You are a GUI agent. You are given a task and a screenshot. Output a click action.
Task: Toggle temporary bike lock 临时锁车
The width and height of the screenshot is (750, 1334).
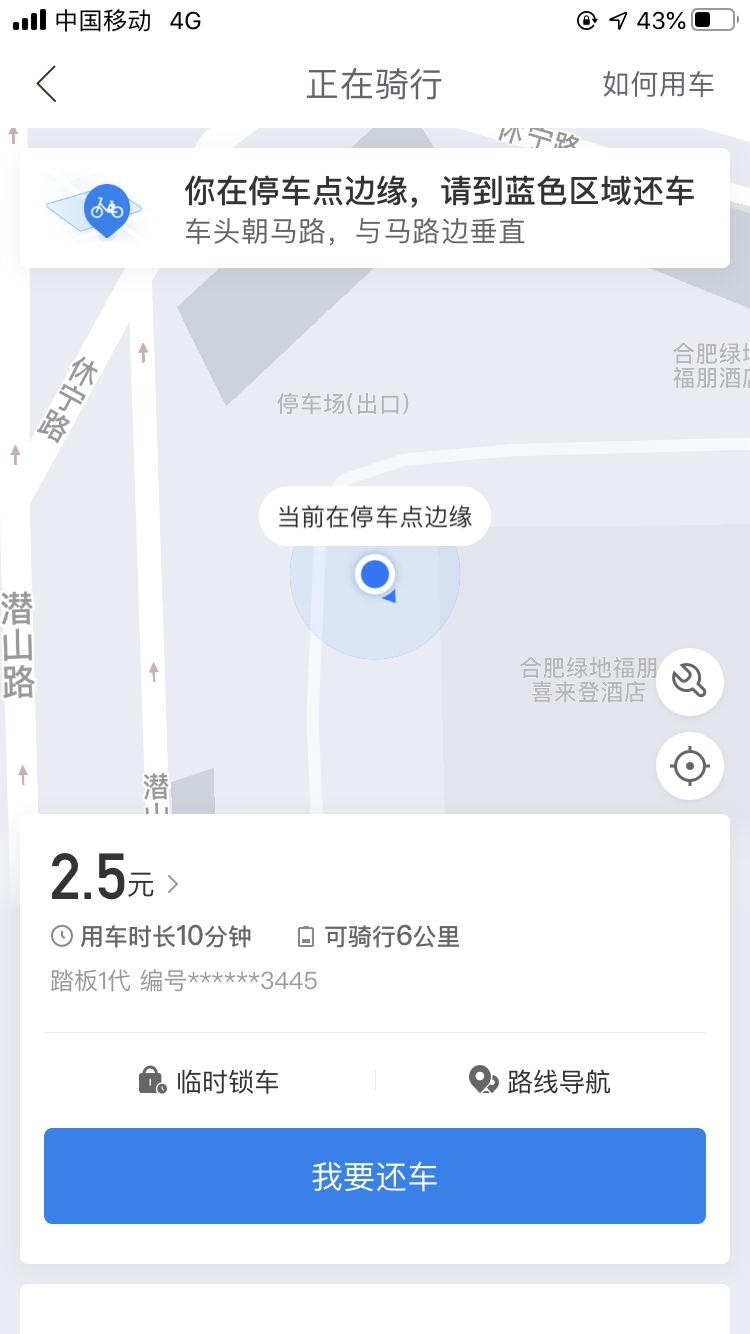pos(210,1081)
